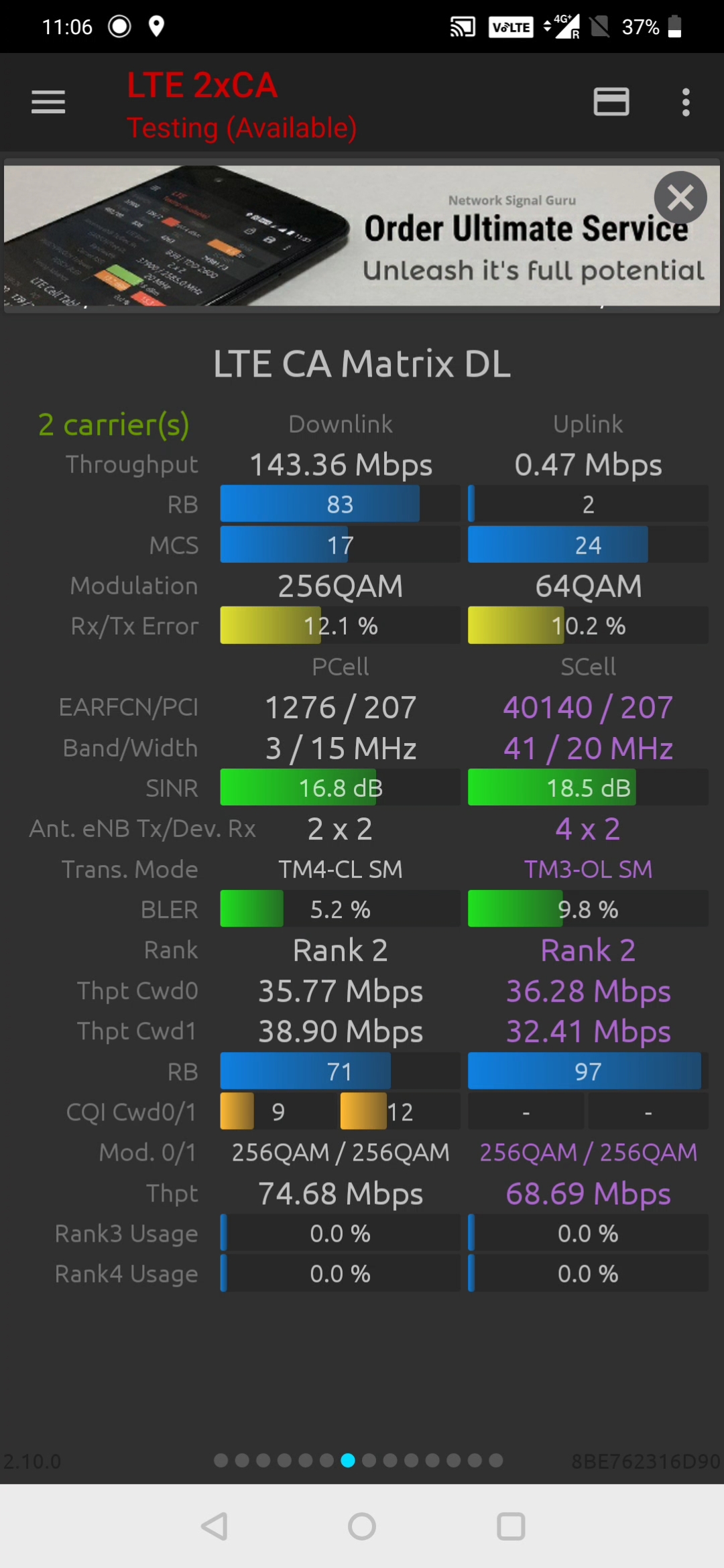This screenshot has width=724, height=1568.
Task: Open the navigation drawer menu
Action: [x=48, y=102]
